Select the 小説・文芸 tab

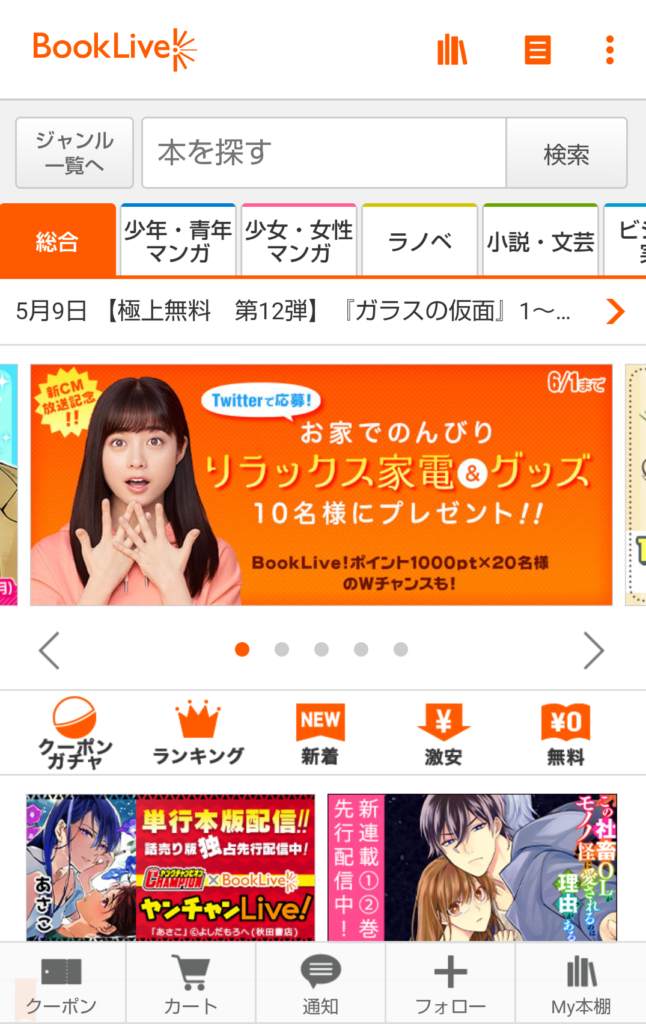[540, 241]
